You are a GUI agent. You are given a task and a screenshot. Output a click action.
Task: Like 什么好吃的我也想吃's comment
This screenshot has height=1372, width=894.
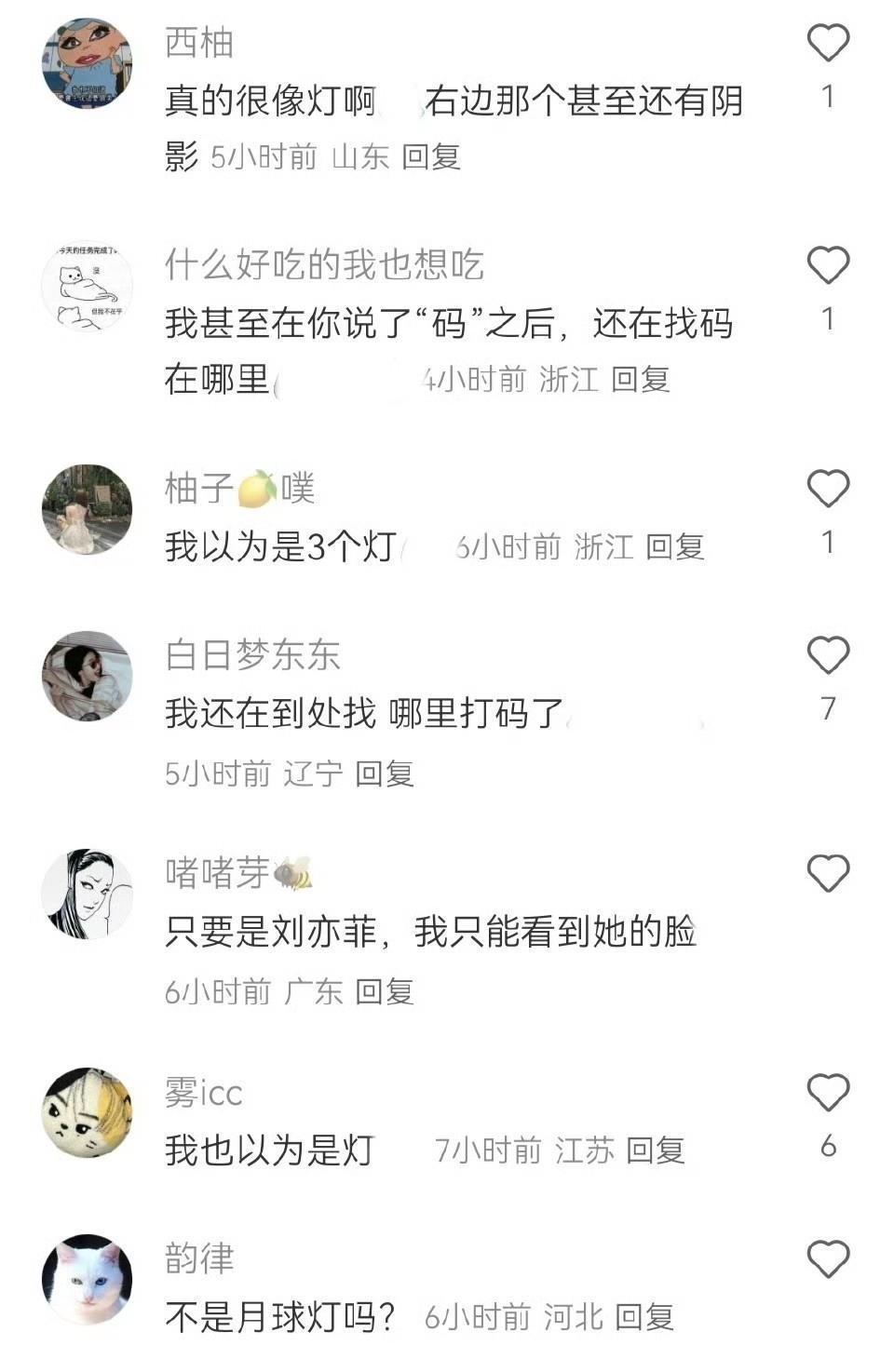tap(827, 265)
